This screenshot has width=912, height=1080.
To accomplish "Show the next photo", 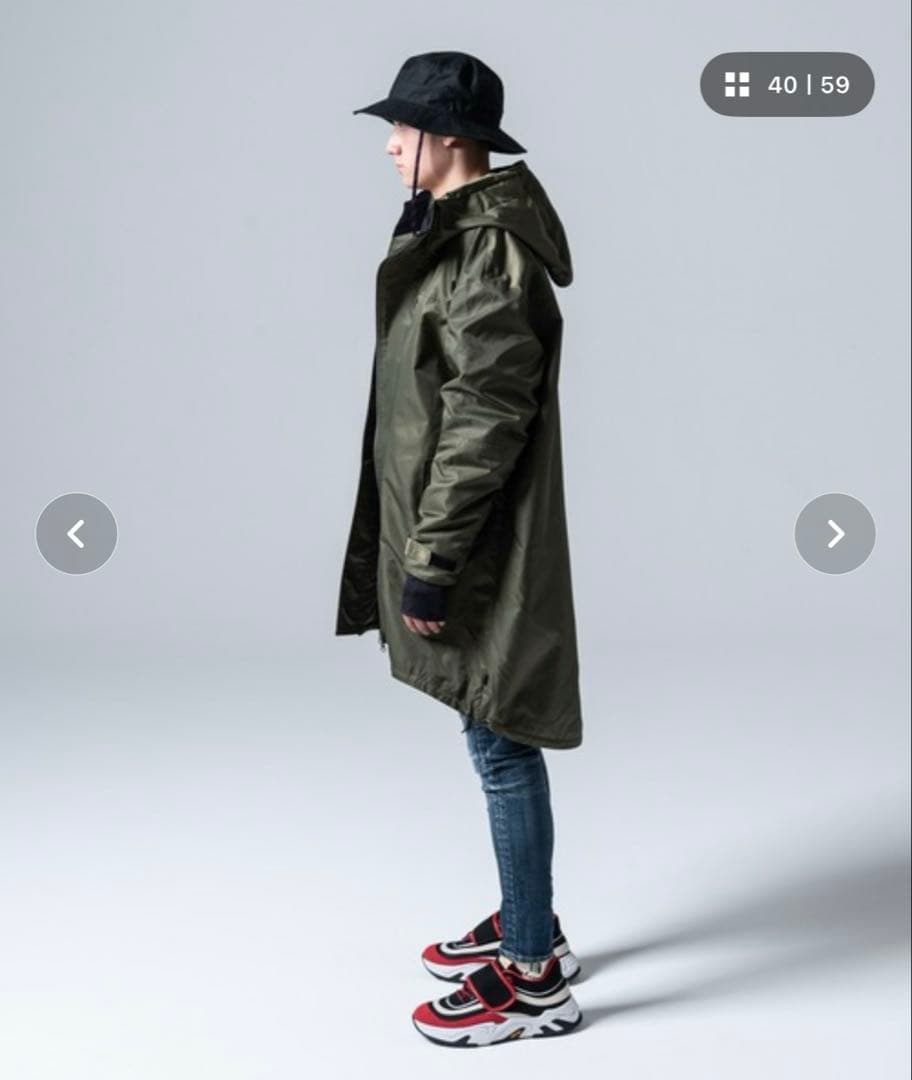I will [835, 534].
